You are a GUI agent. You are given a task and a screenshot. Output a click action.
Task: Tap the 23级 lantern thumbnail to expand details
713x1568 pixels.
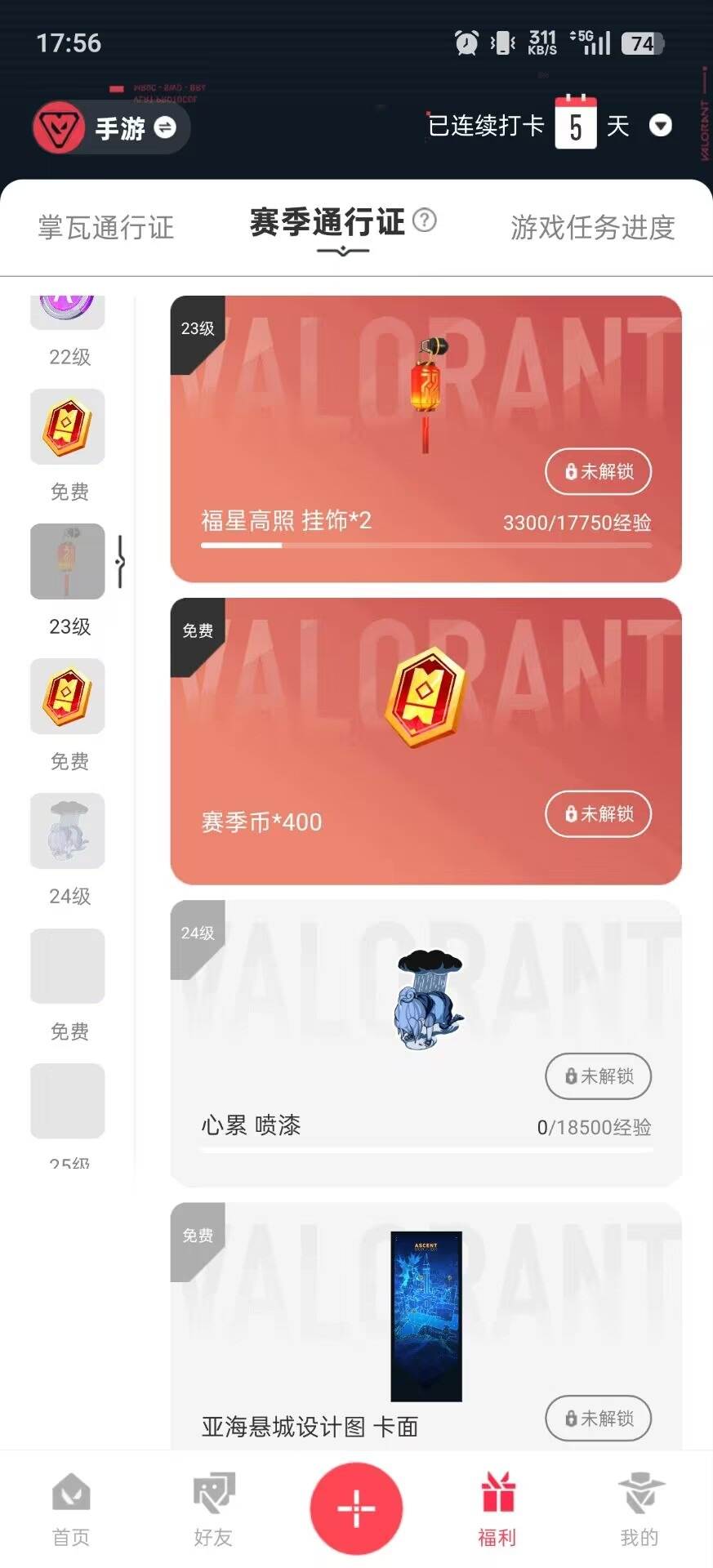click(66, 562)
